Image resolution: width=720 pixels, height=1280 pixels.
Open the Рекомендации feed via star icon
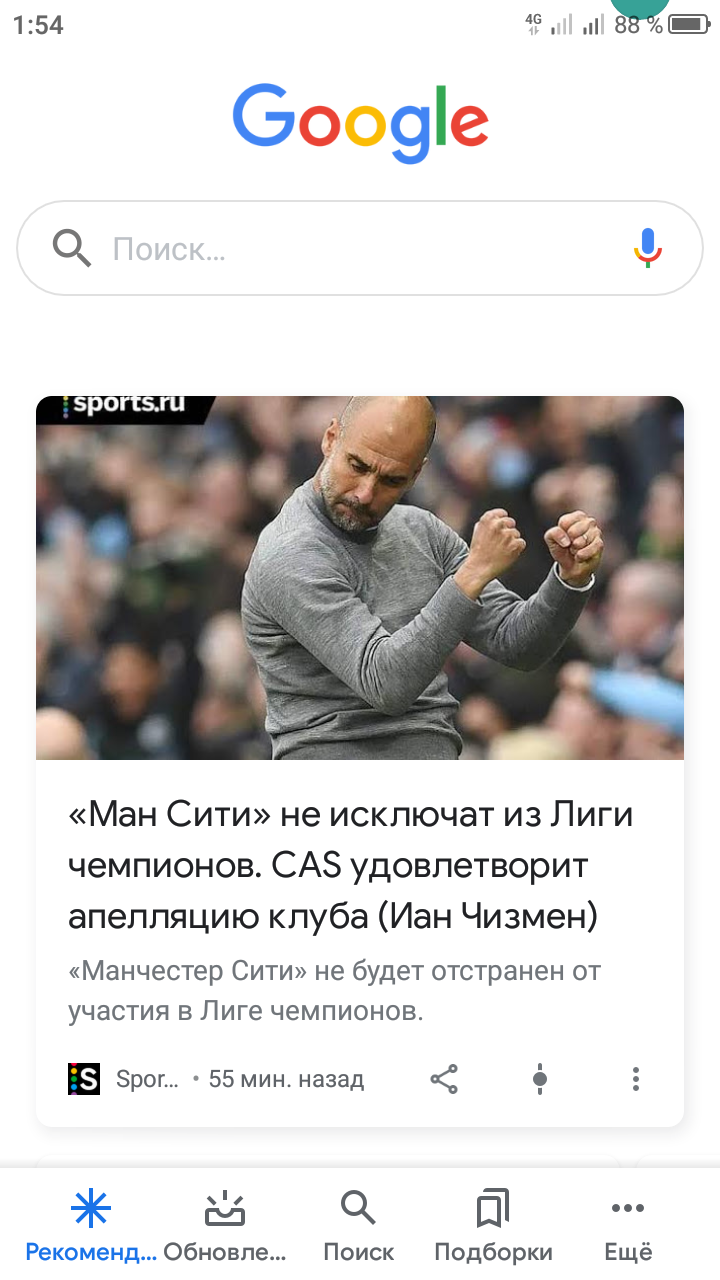91,1208
